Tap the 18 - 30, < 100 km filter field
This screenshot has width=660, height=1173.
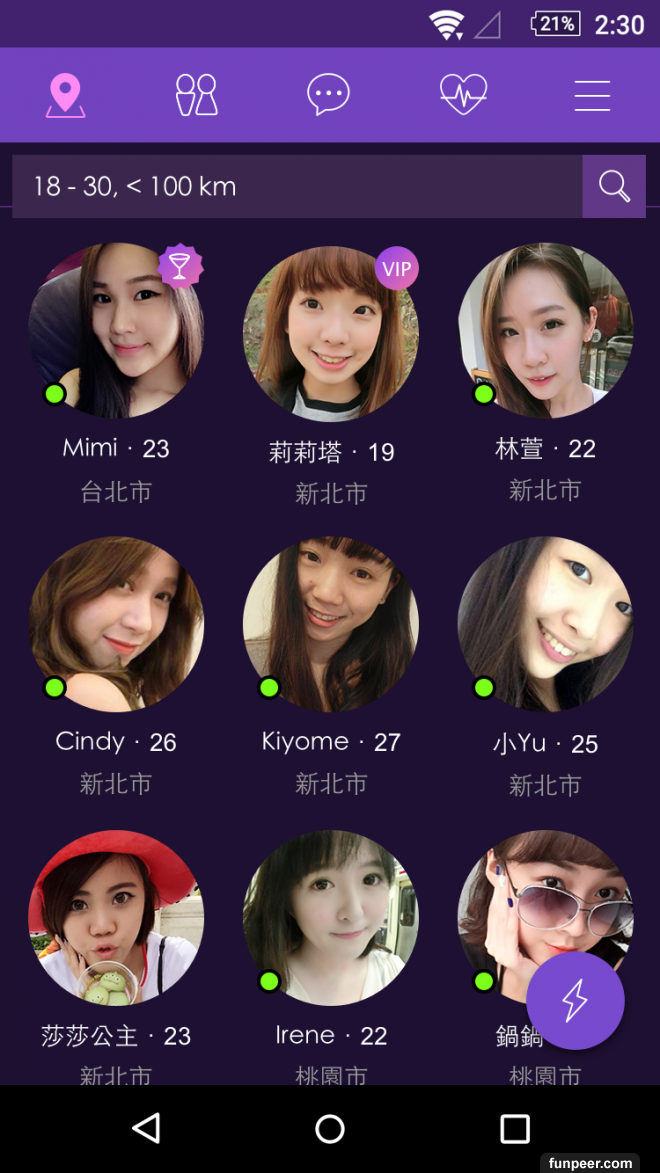(296, 186)
